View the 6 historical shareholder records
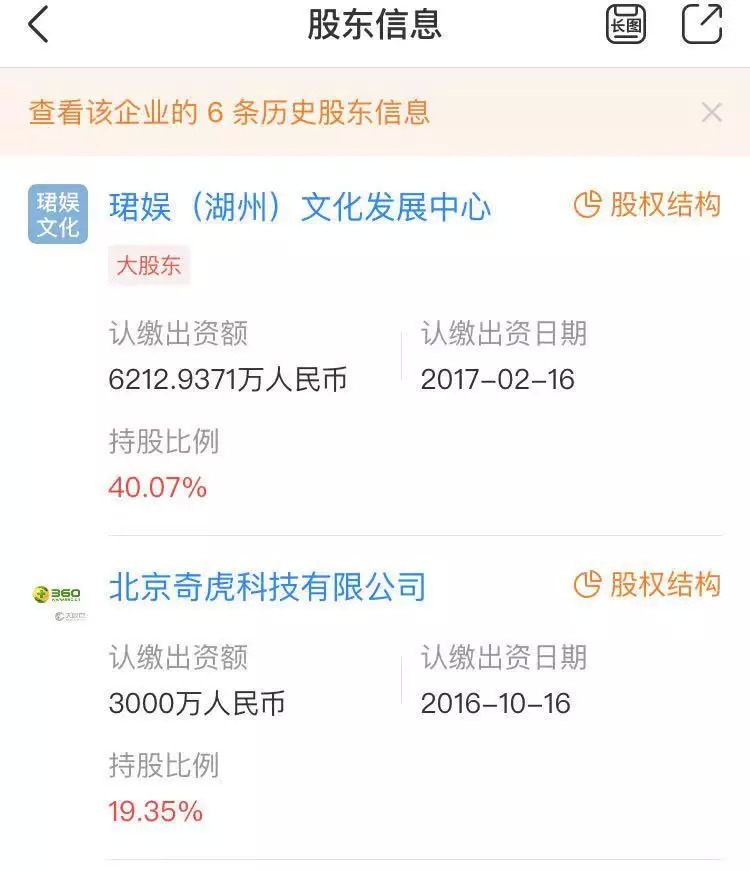 (x=229, y=112)
